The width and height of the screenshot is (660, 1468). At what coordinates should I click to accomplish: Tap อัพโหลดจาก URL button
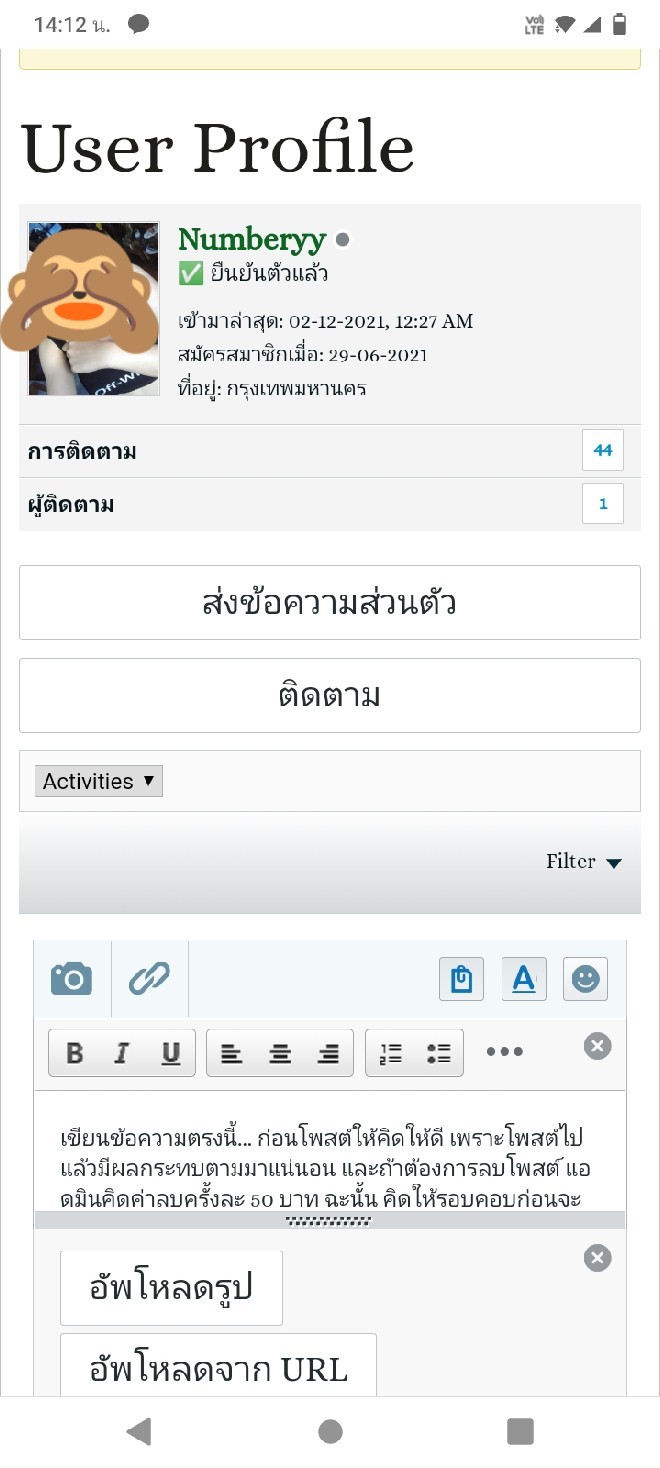pos(218,1368)
